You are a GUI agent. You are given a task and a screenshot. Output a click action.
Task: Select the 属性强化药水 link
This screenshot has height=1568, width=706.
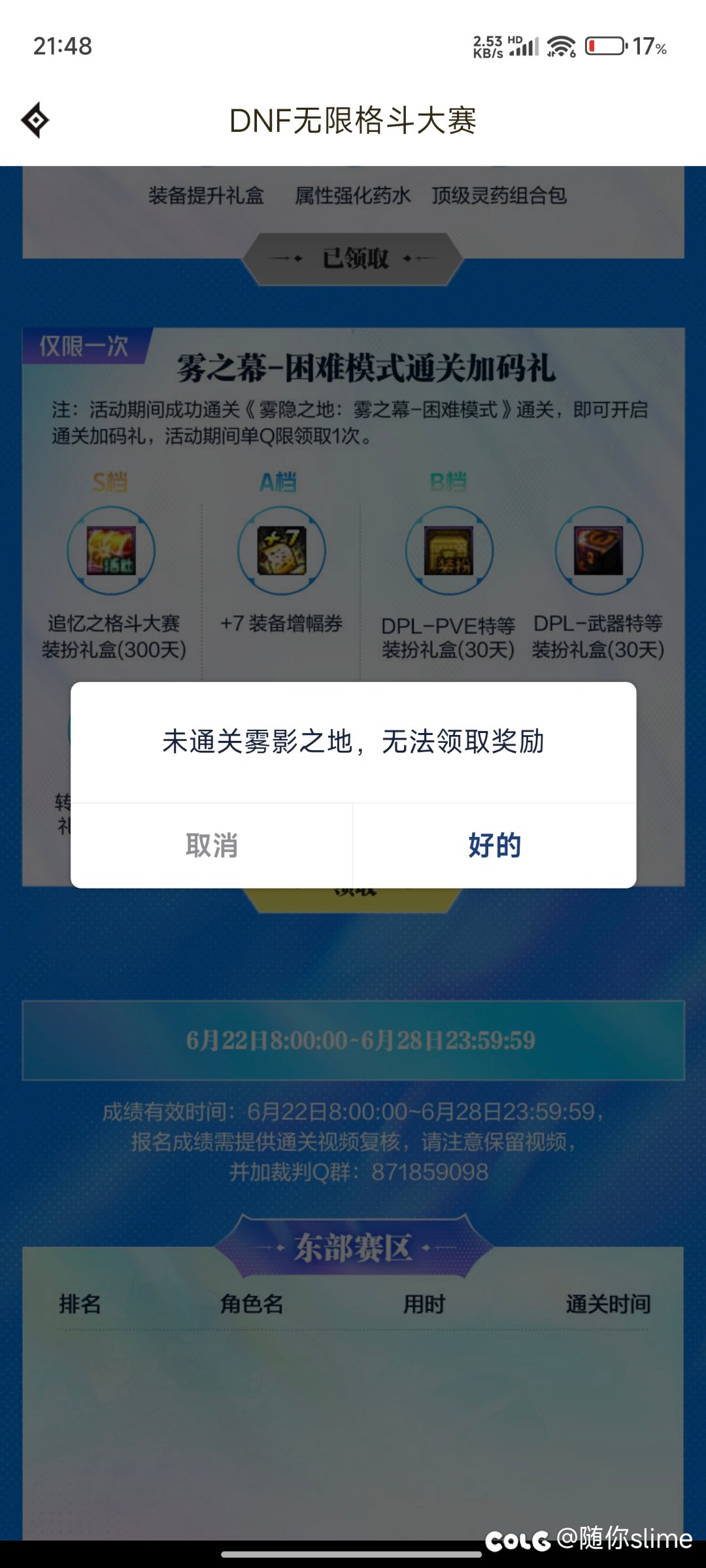351,195
